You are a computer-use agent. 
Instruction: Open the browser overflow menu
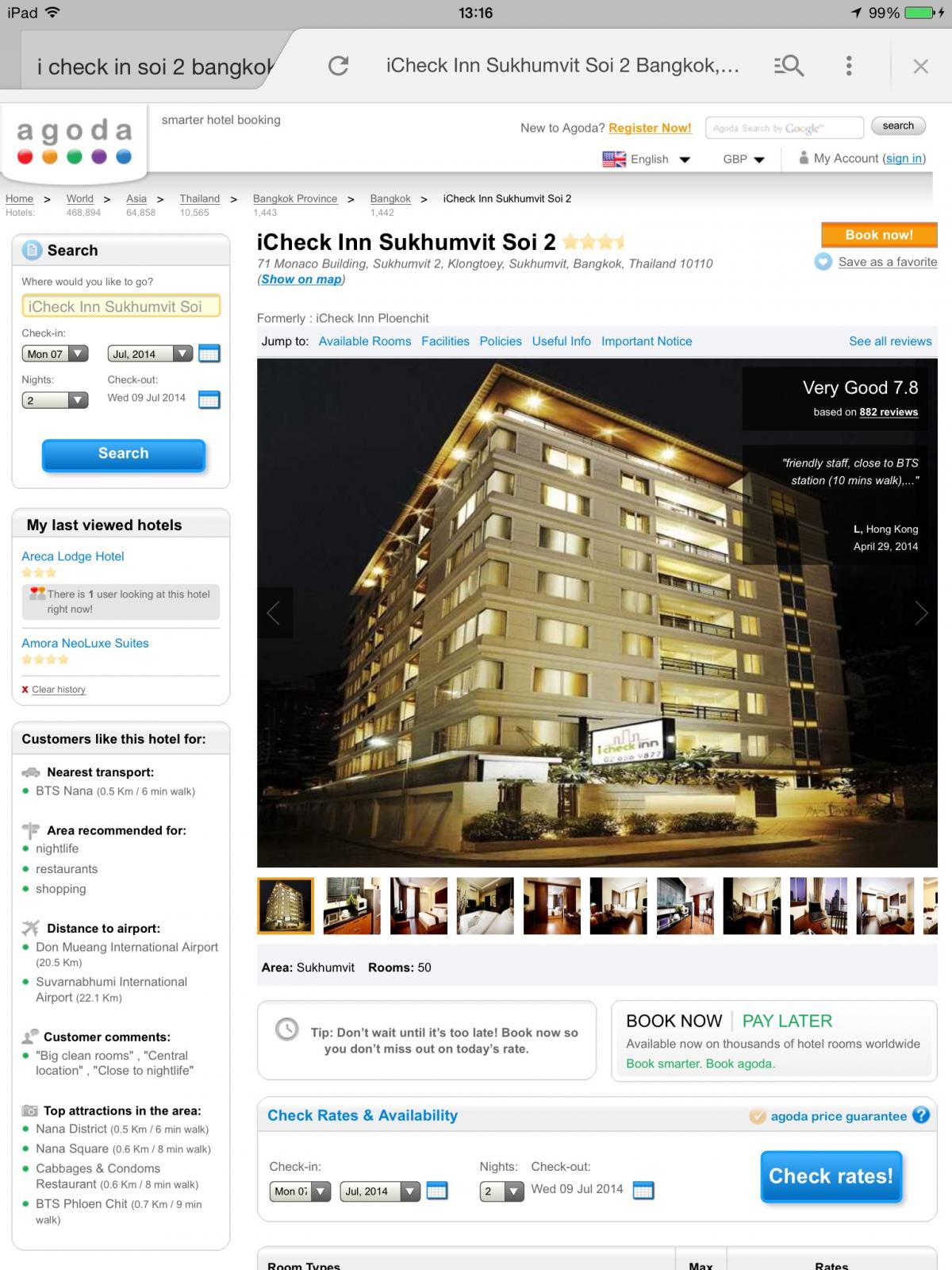849,66
